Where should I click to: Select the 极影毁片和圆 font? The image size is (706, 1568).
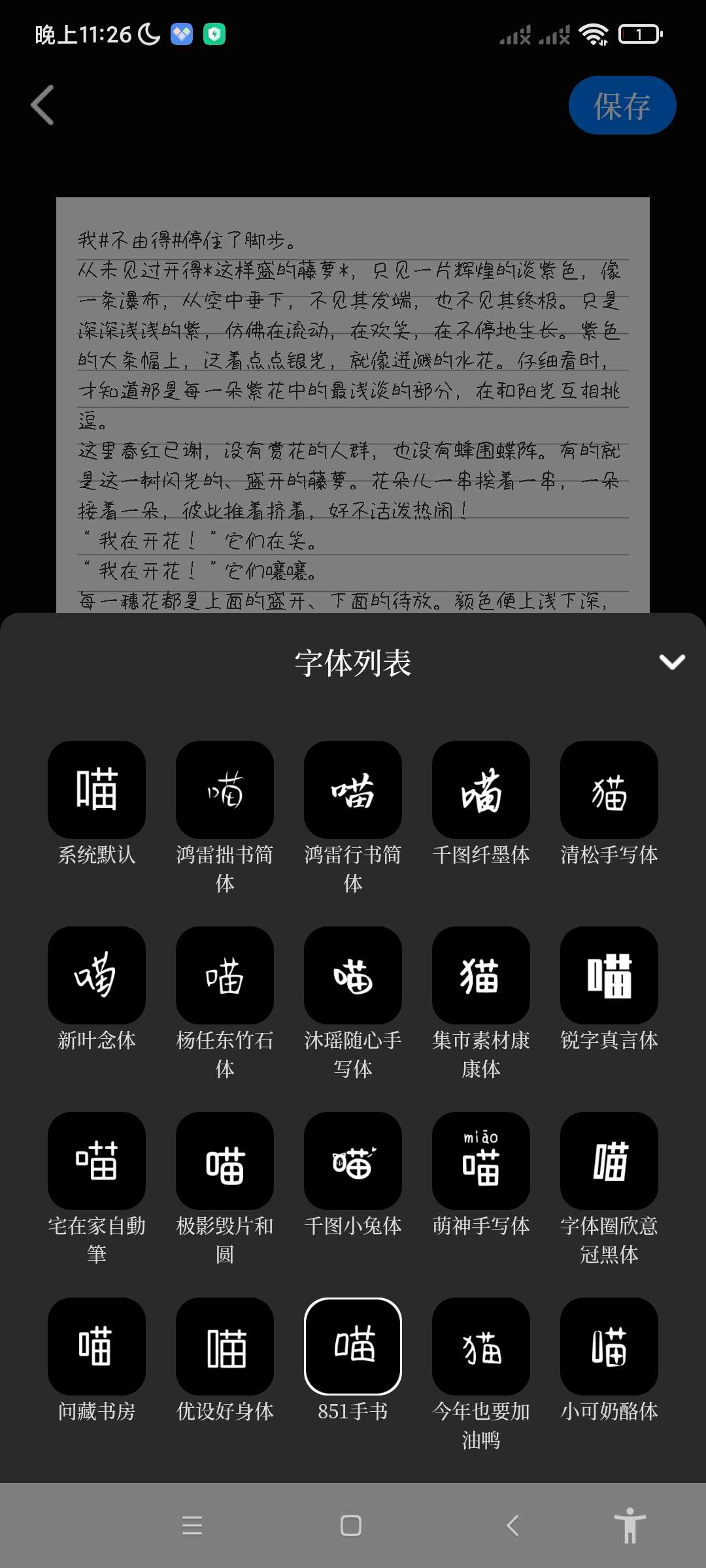coord(224,1162)
